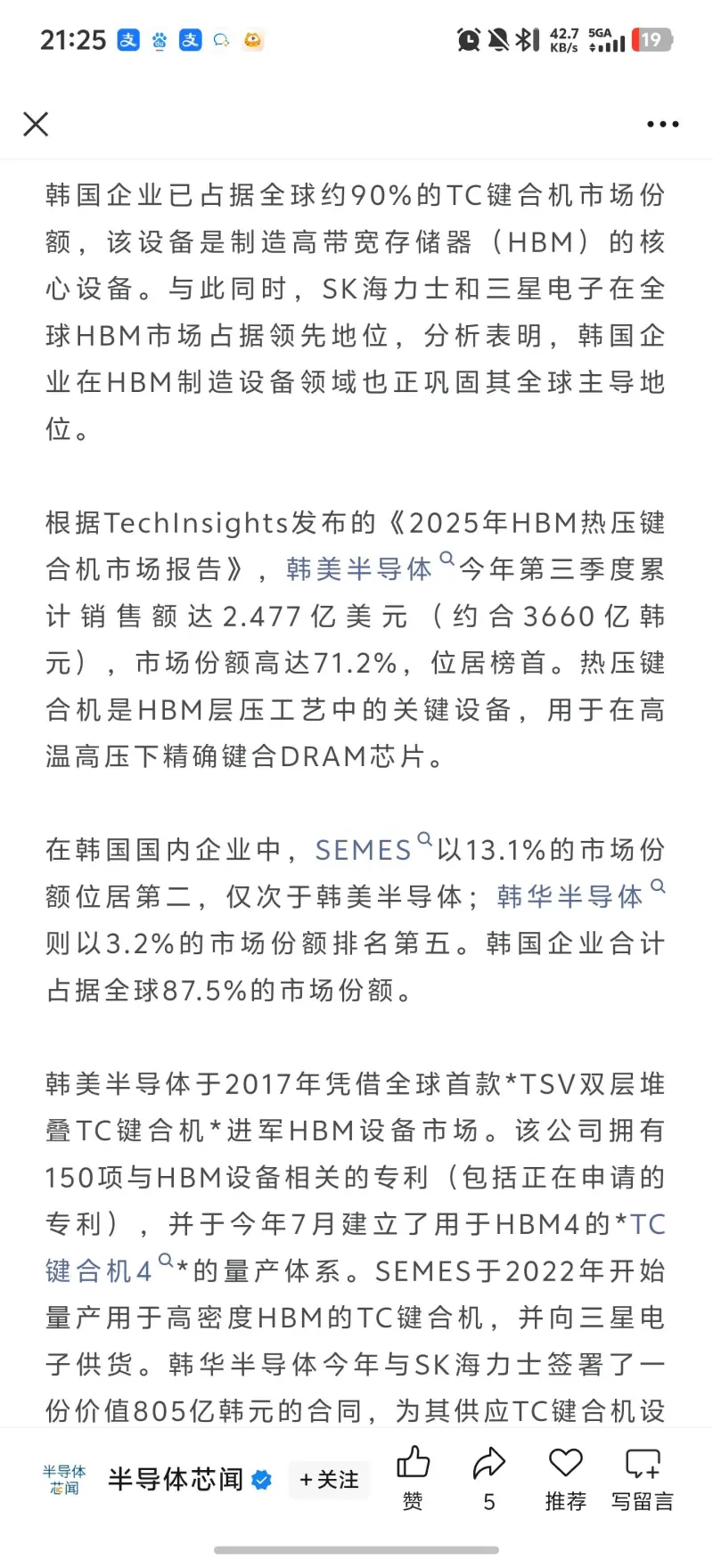Image resolution: width=713 pixels, height=1568 pixels.
Task: Open the 半导体芯闻 account profile
Action: click(176, 1480)
